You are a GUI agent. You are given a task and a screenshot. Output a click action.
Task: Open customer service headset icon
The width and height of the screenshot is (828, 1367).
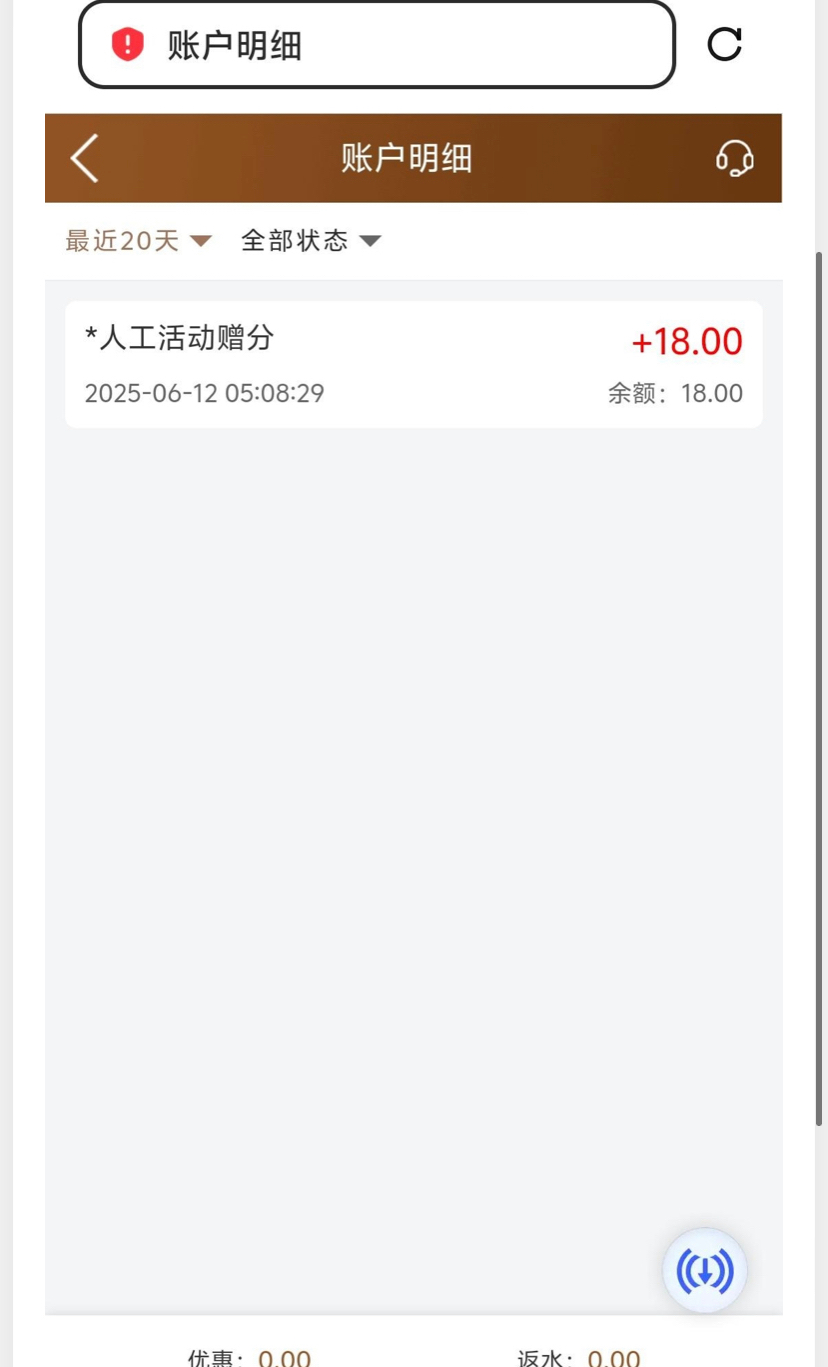click(x=734, y=158)
